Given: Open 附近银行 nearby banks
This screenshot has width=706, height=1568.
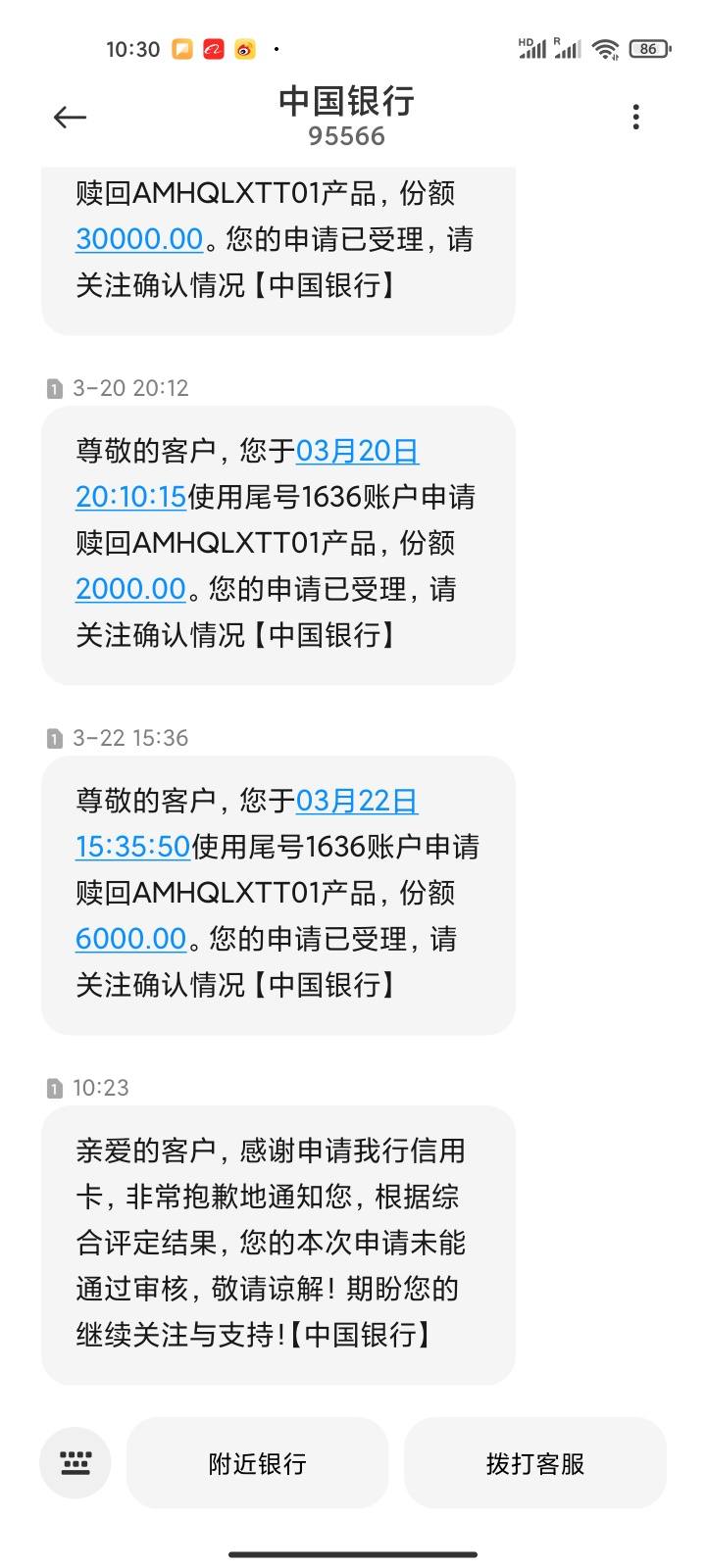Looking at the screenshot, I should point(258,1463).
